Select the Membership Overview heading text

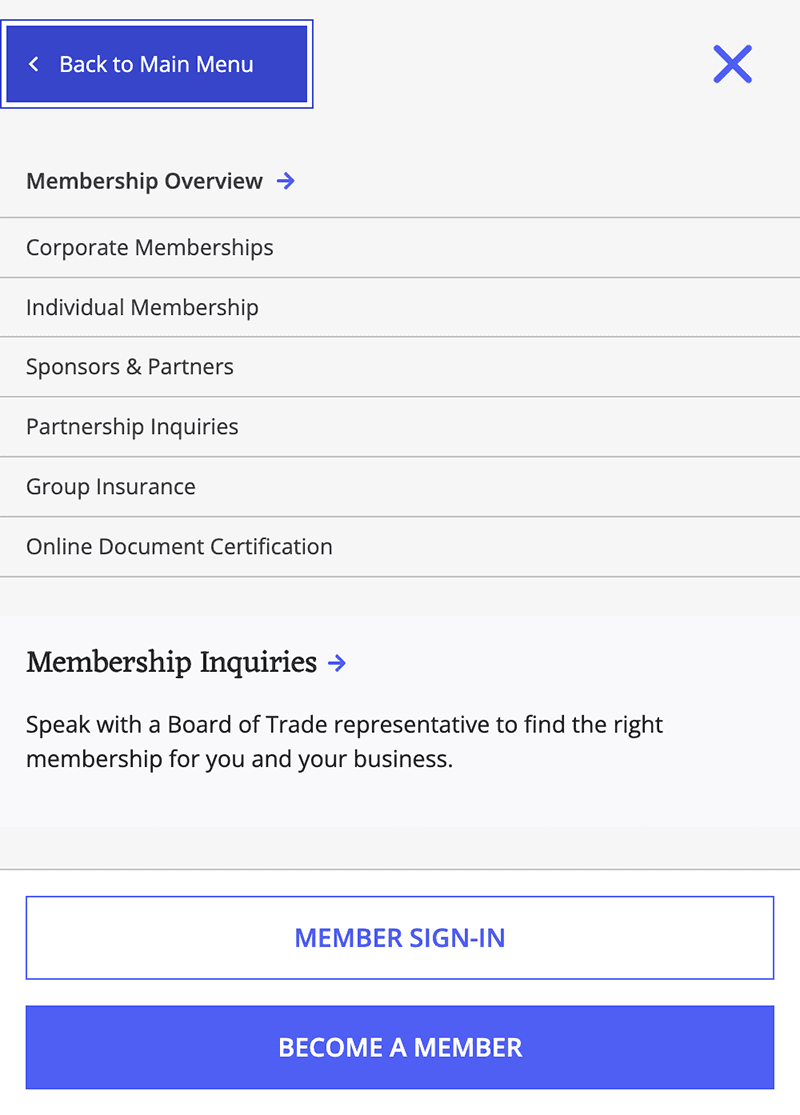point(145,181)
